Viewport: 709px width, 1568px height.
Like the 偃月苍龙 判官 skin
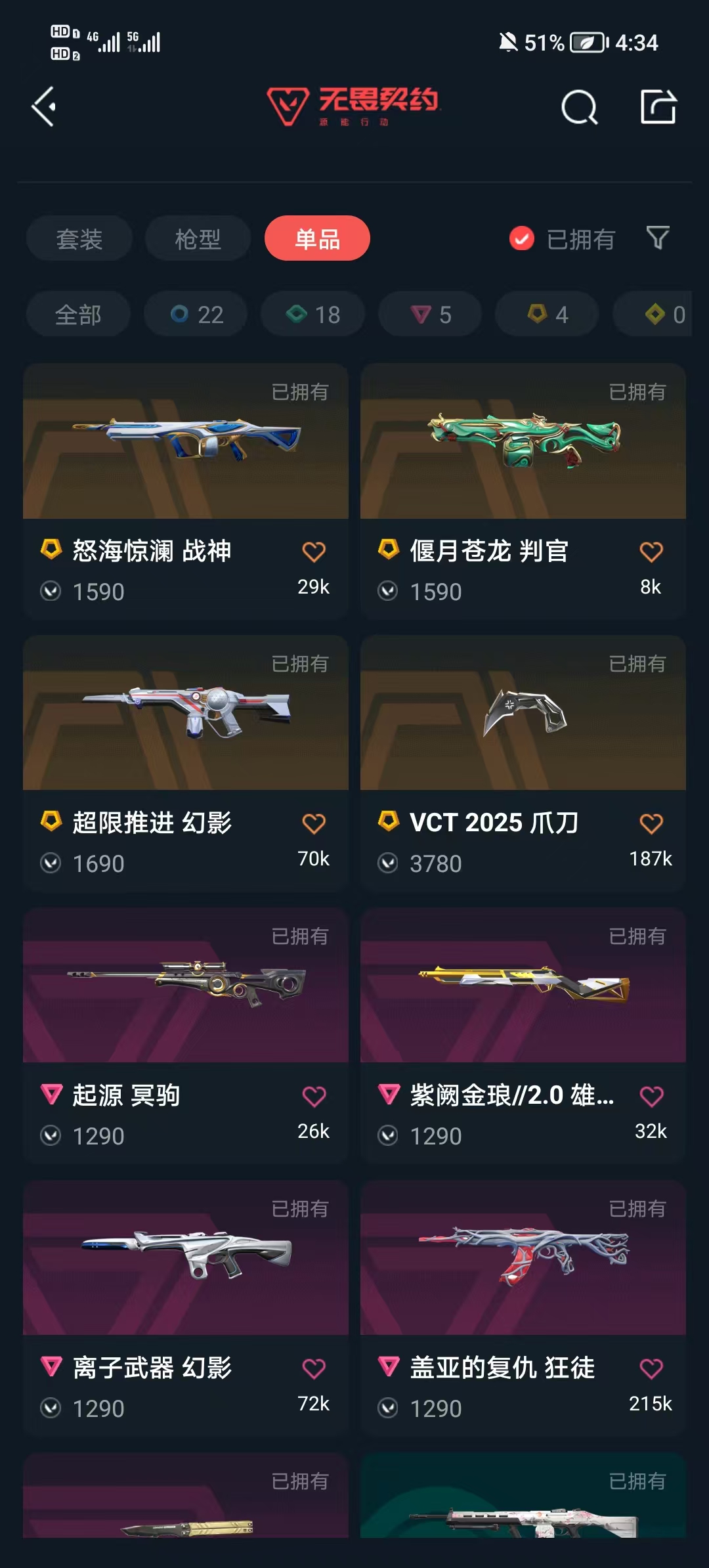point(651,552)
